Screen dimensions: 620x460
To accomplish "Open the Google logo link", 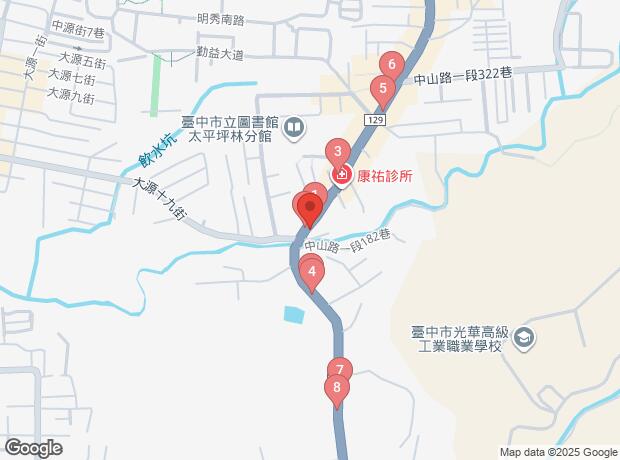I will click(x=34, y=448).
